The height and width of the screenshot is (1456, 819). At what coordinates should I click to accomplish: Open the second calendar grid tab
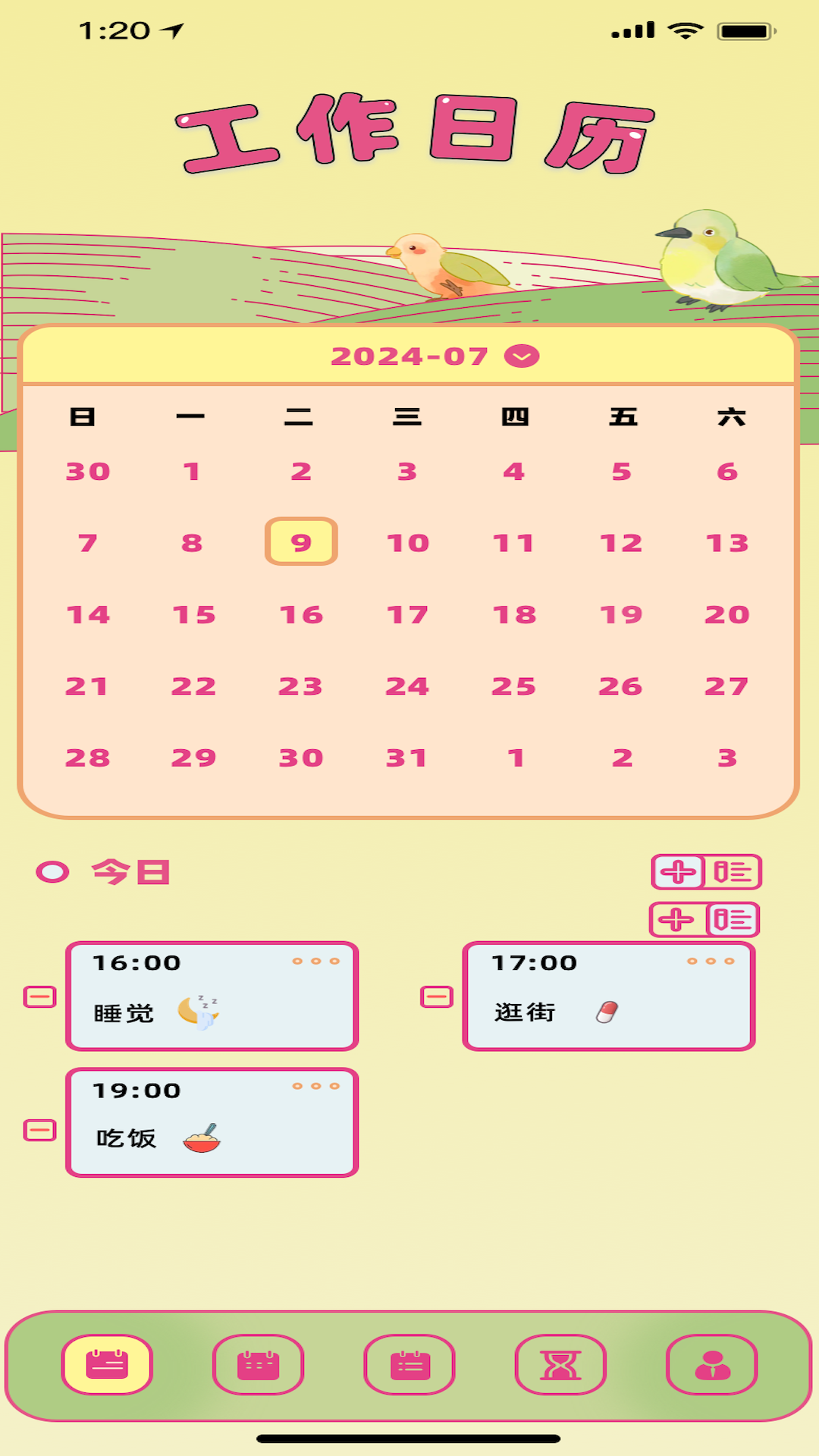(x=258, y=1365)
